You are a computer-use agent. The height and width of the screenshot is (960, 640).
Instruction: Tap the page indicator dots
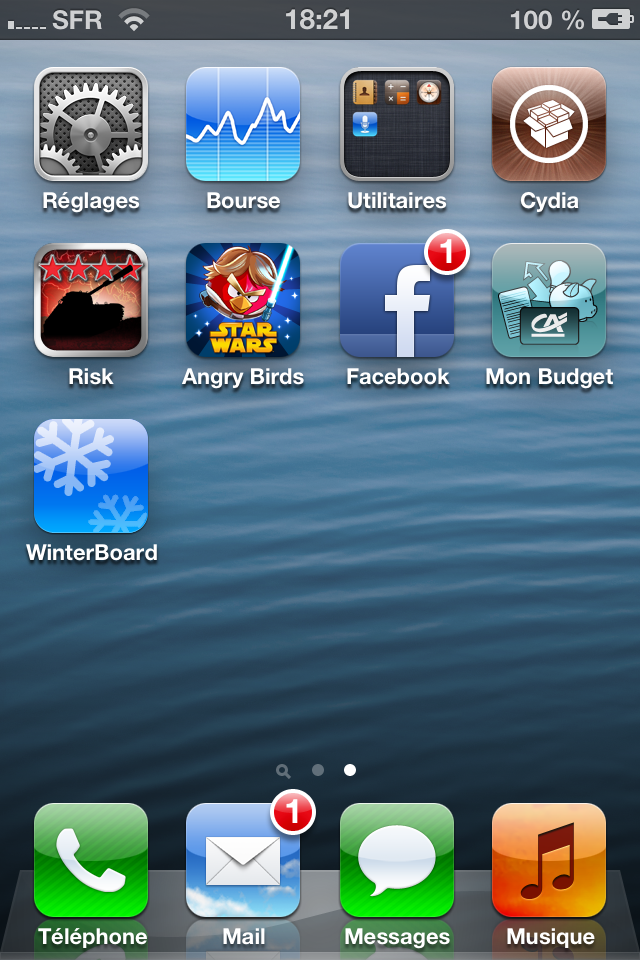[318, 770]
